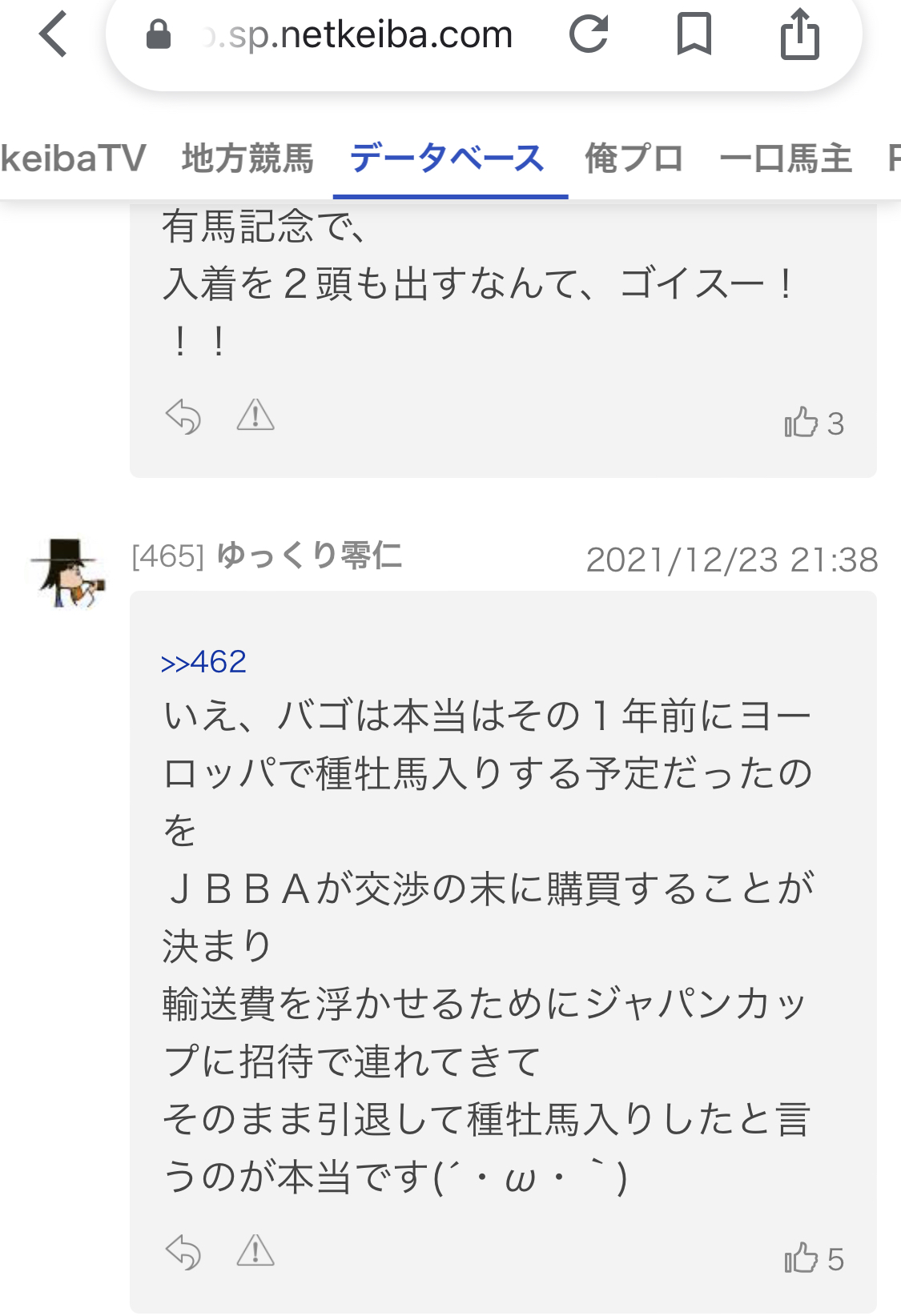
Task: Switch to the 俺プロ tab
Action: [634, 158]
